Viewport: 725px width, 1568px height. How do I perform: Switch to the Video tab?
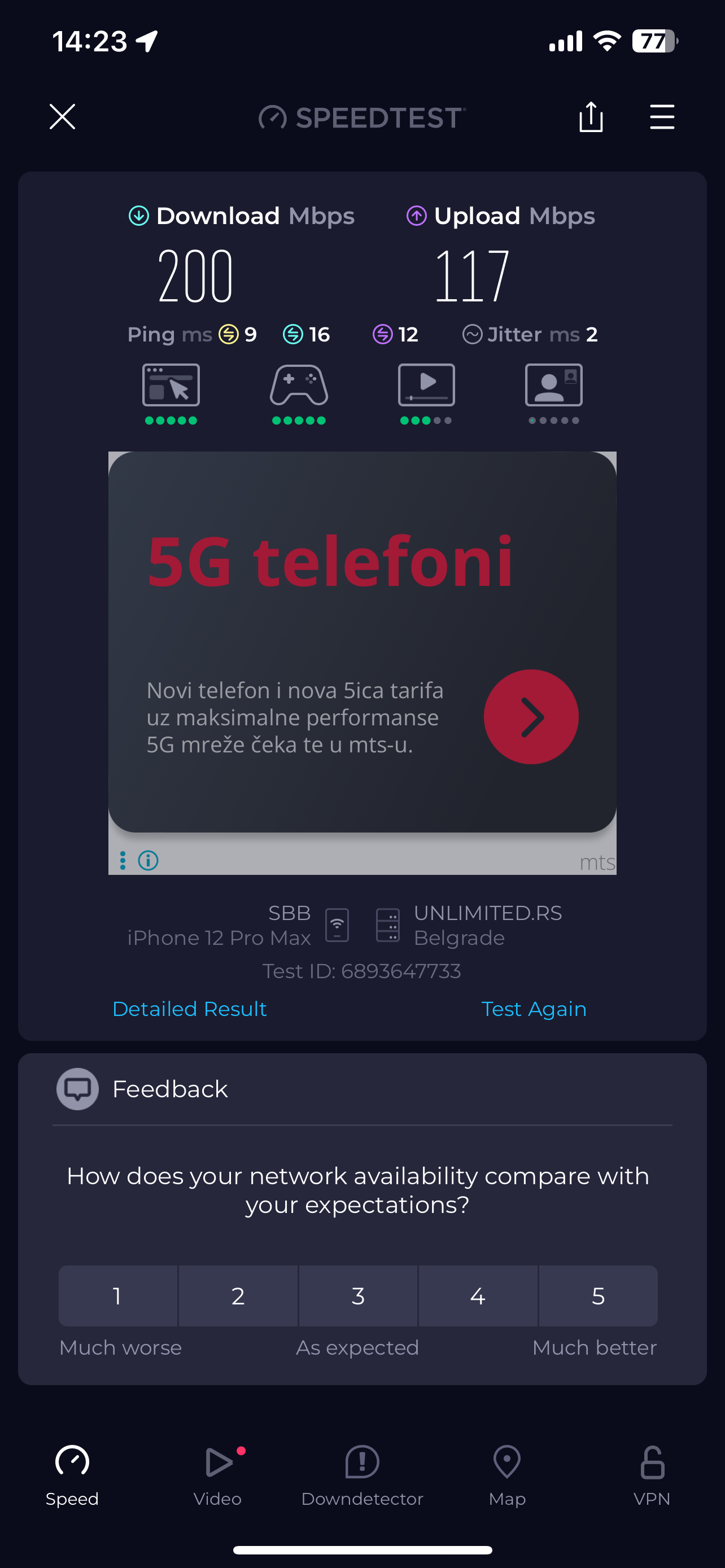click(x=217, y=1474)
